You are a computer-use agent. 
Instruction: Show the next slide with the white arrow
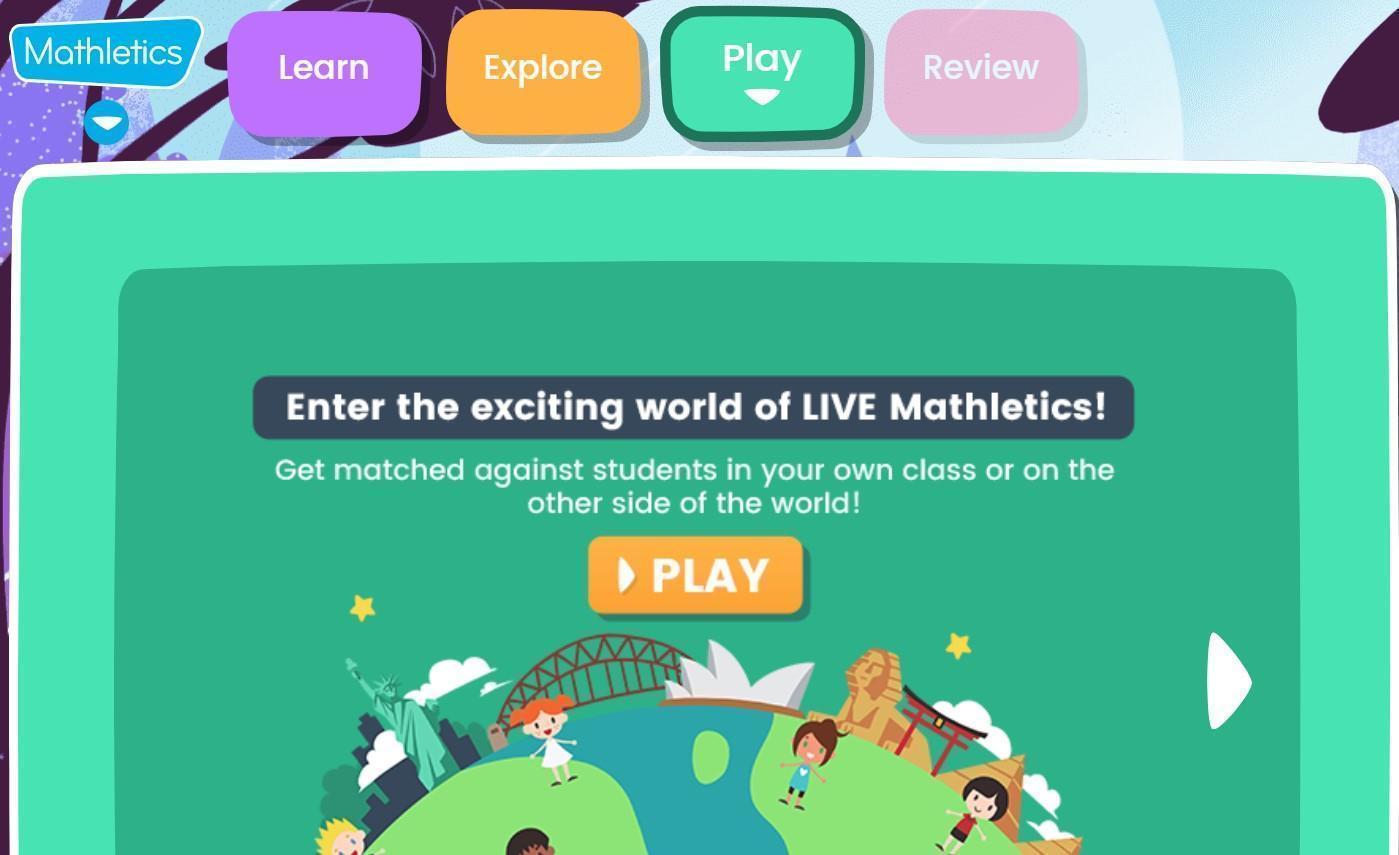click(x=1228, y=681)
